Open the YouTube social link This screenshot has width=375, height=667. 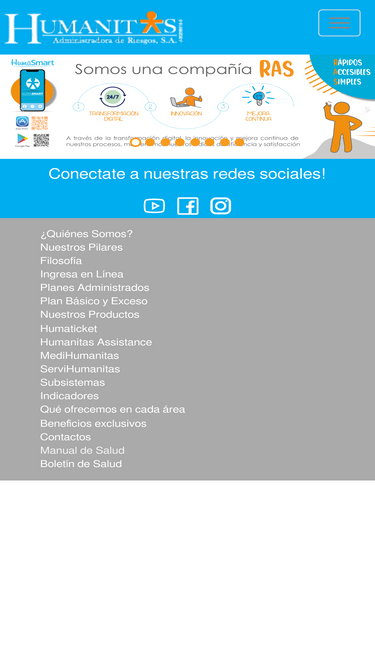click(154, 206)
